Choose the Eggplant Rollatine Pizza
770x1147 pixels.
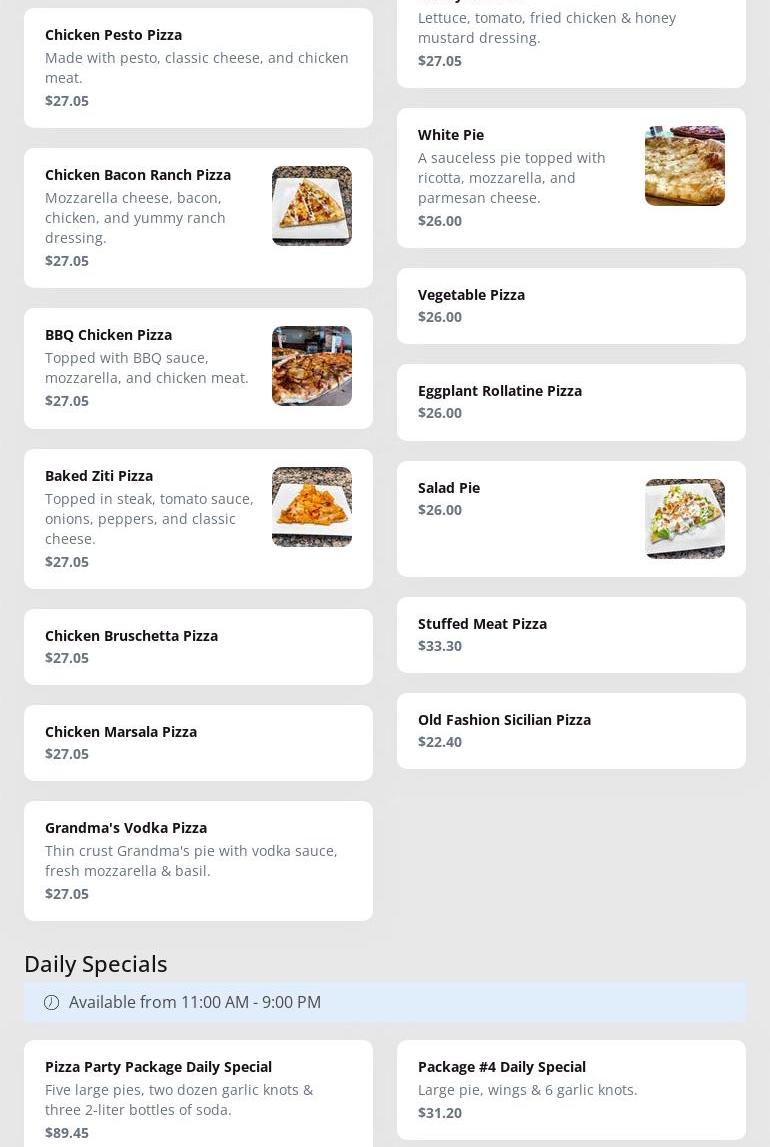tap(571, 402)
